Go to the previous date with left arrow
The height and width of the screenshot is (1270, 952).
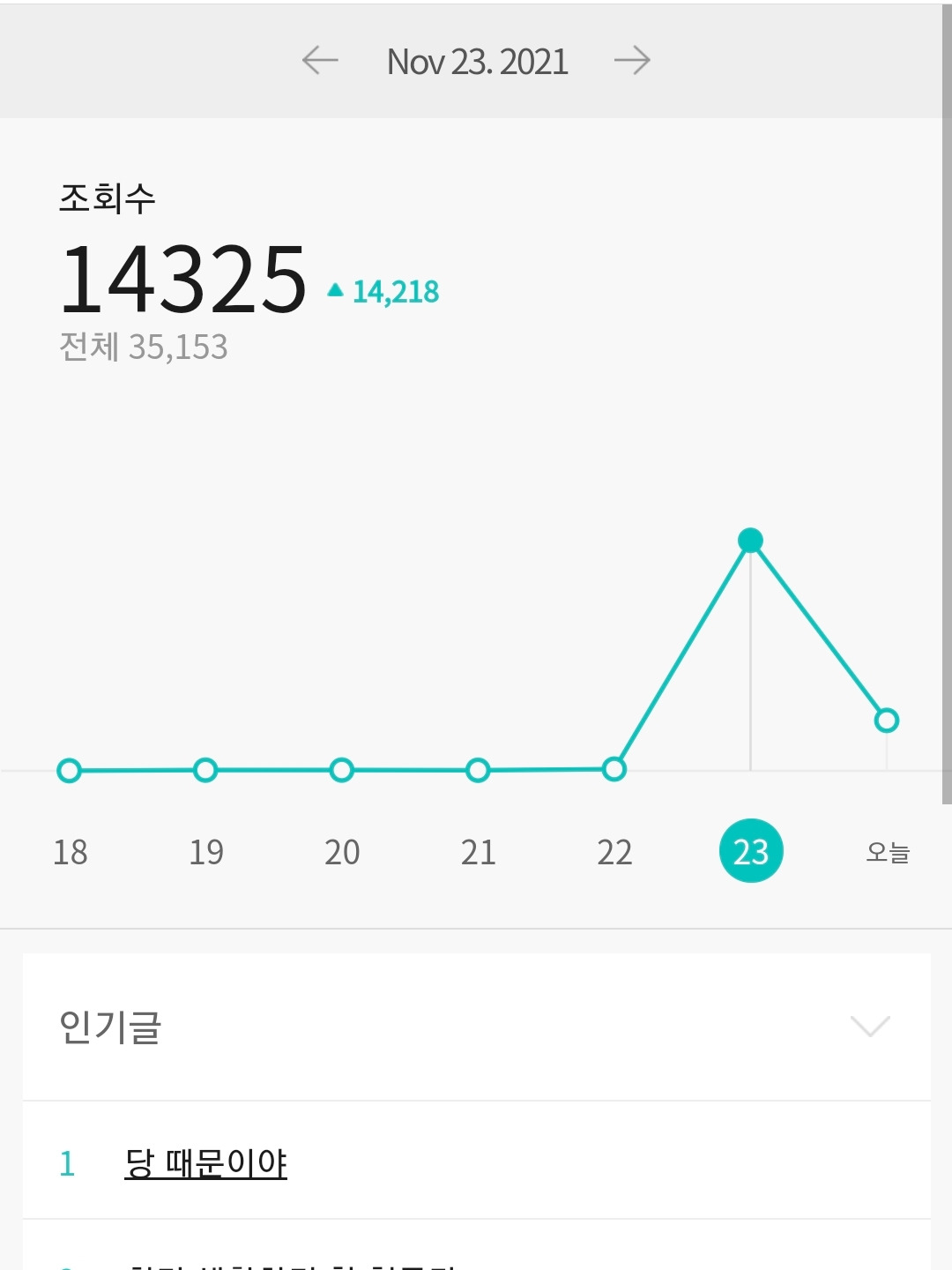tap(320, 61)
